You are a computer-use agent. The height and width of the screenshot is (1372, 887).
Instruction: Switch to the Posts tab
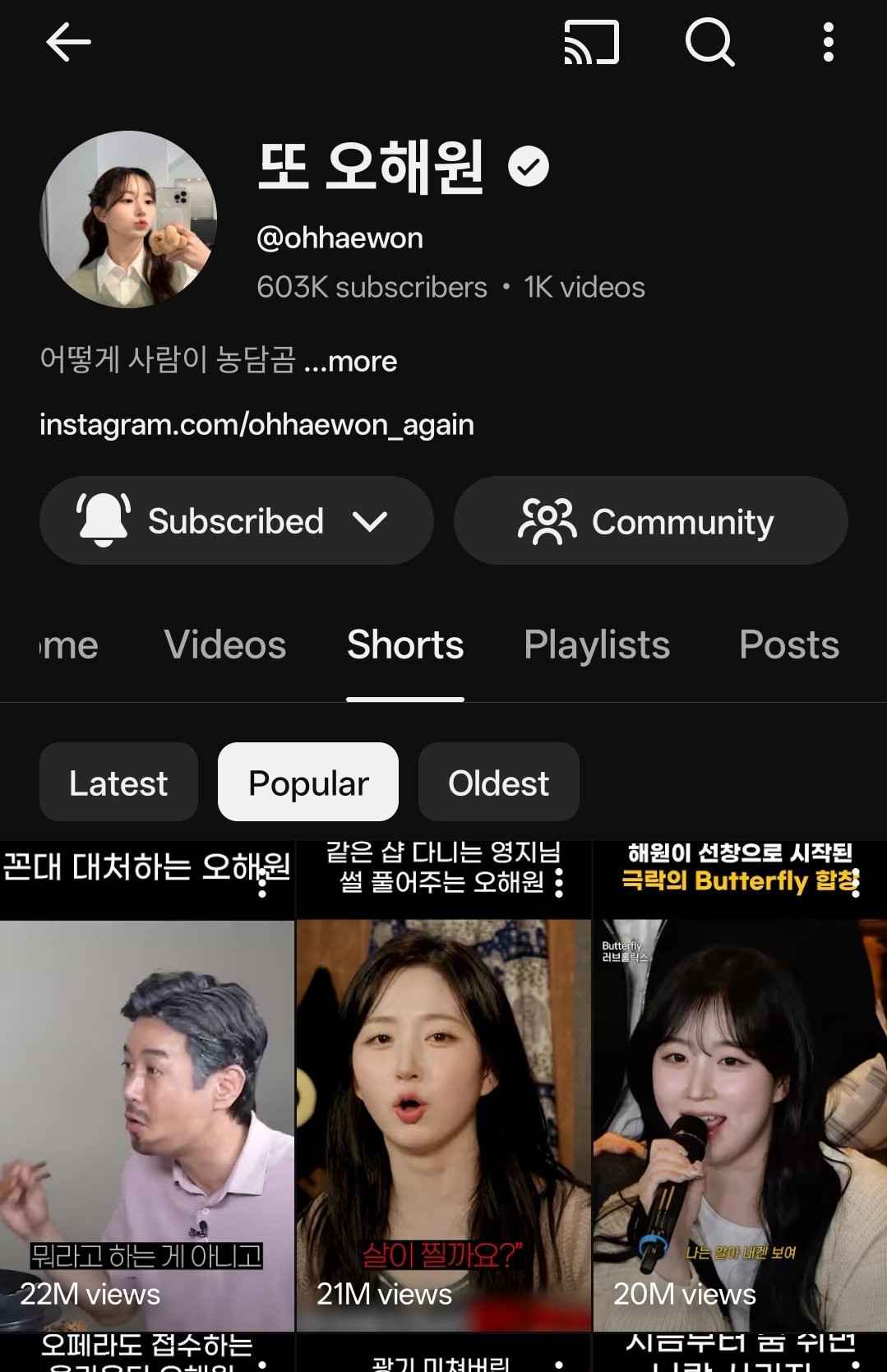coord(789,644)
